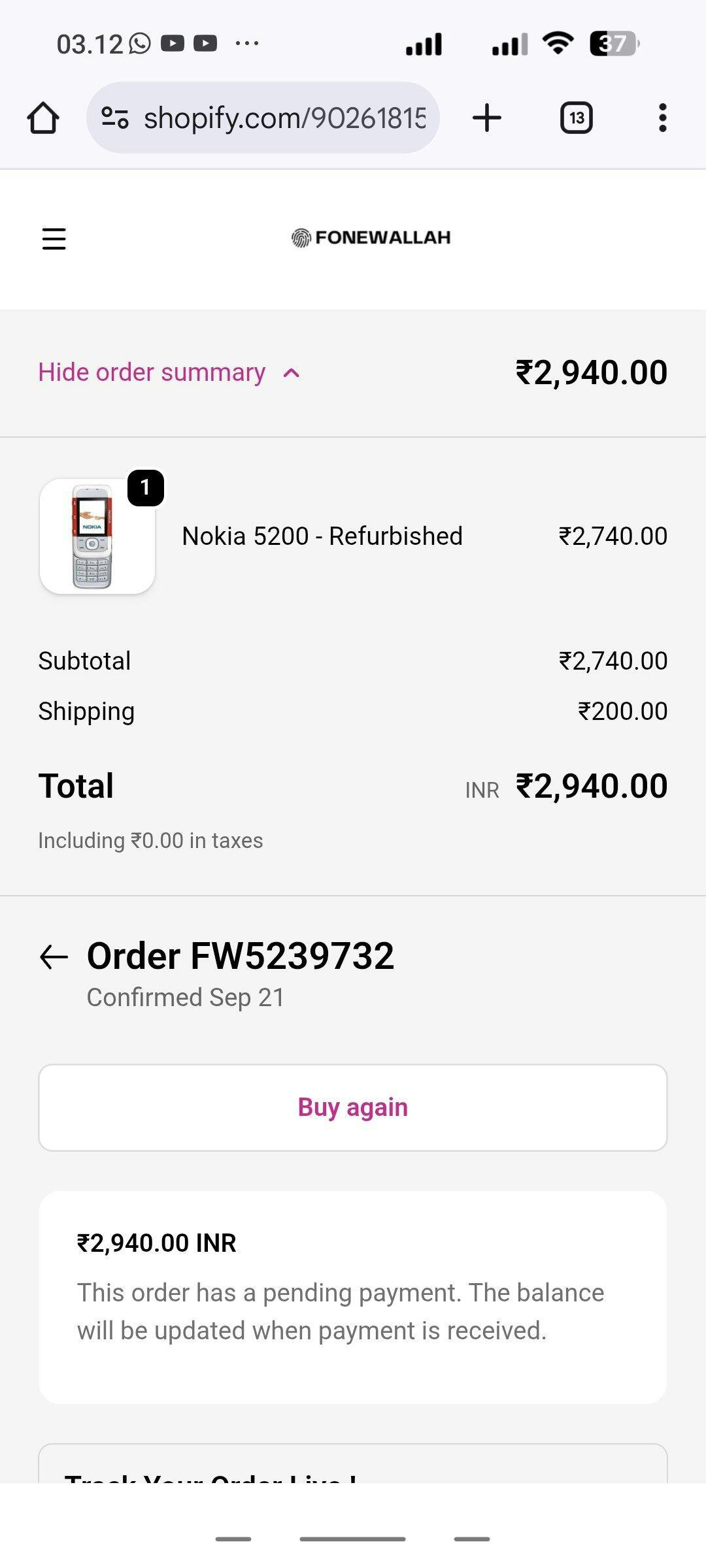The width and height of the screenshot is (706, 1568).
Task: Open the browser home page
Action: (43, 118)
